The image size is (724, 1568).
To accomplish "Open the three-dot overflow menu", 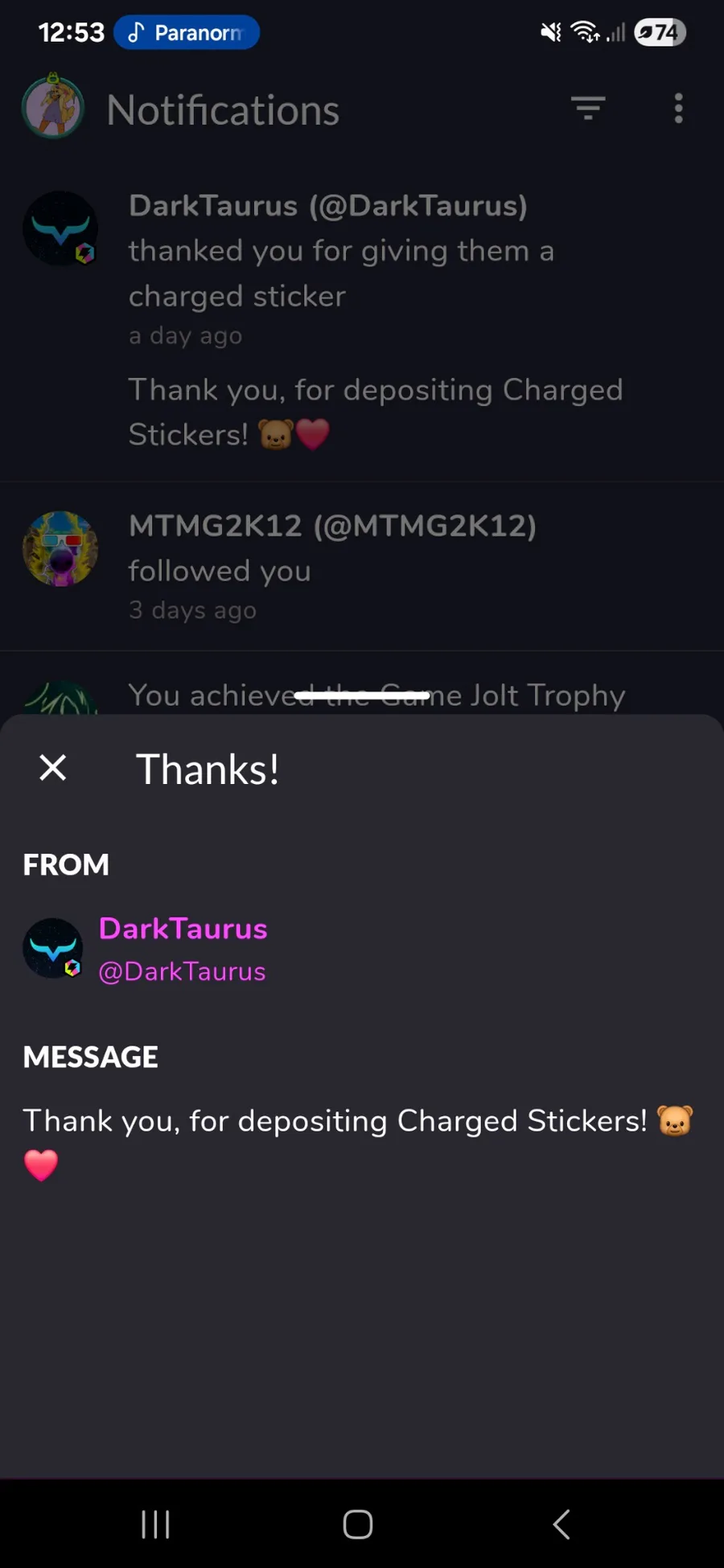I will tap(679, 109).
